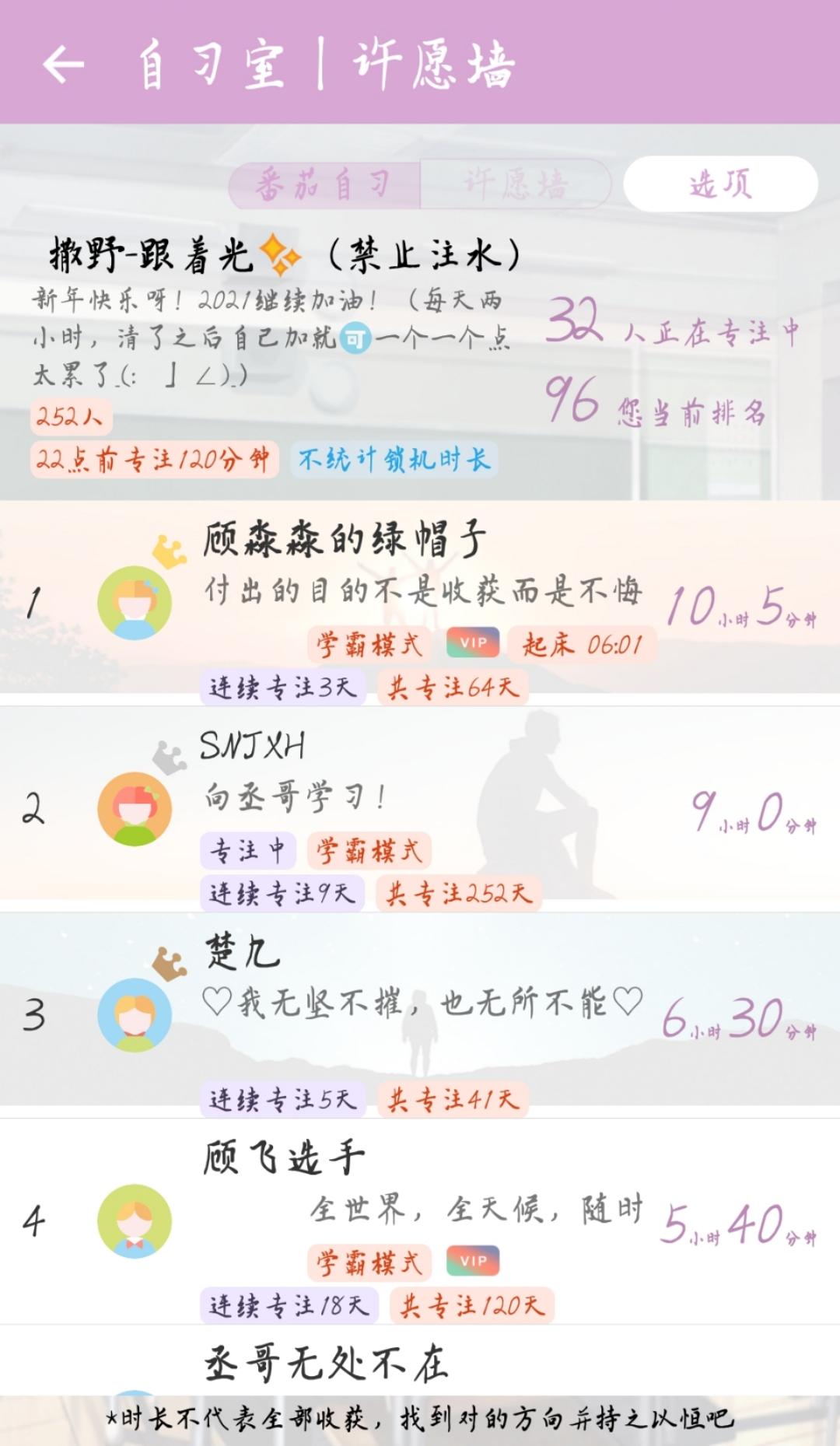This screenshot has width=840, height=1446.
Task: Switch to the 许愿墙 tab
Action: click(516, 184)
